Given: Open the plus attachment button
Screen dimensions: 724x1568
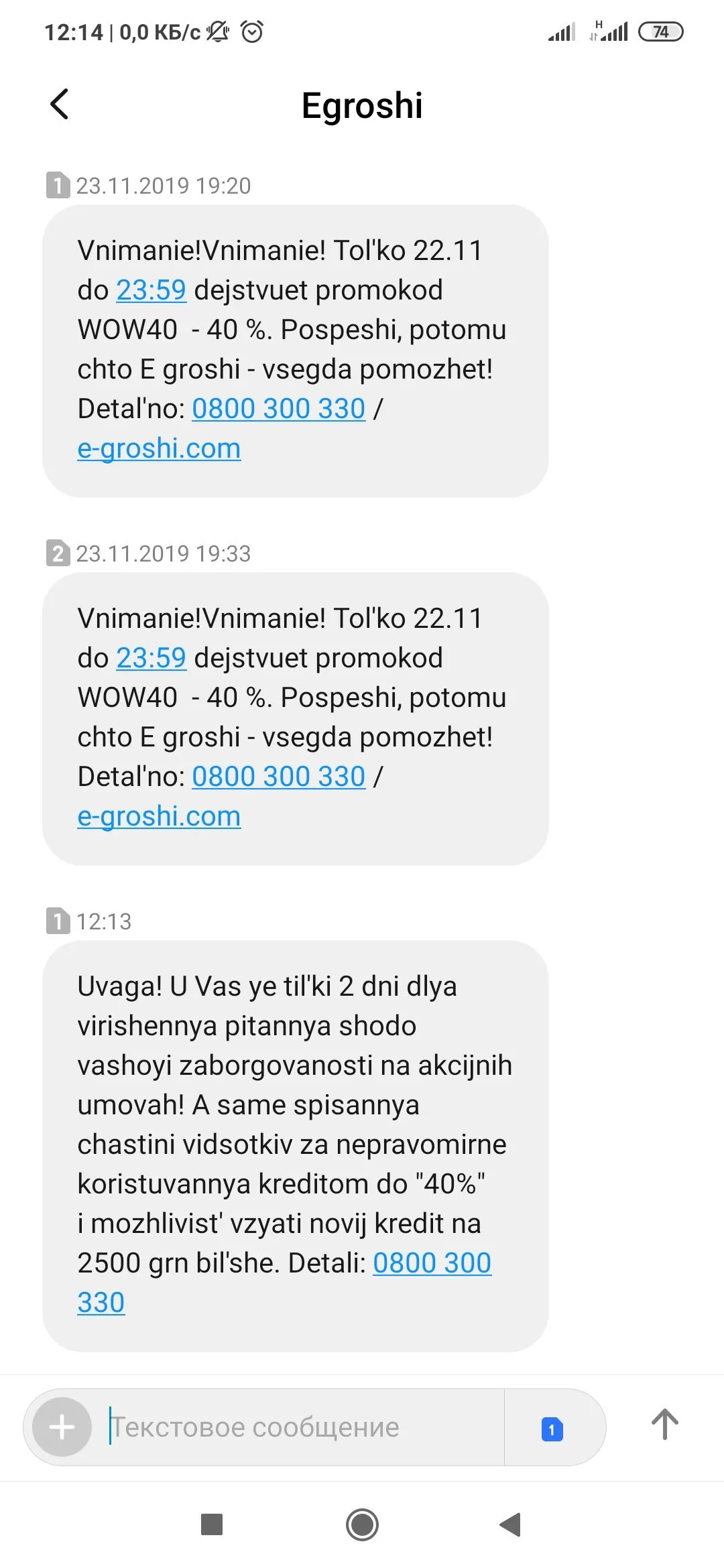Looking at the screenshot, I should tap(62, 1427).
